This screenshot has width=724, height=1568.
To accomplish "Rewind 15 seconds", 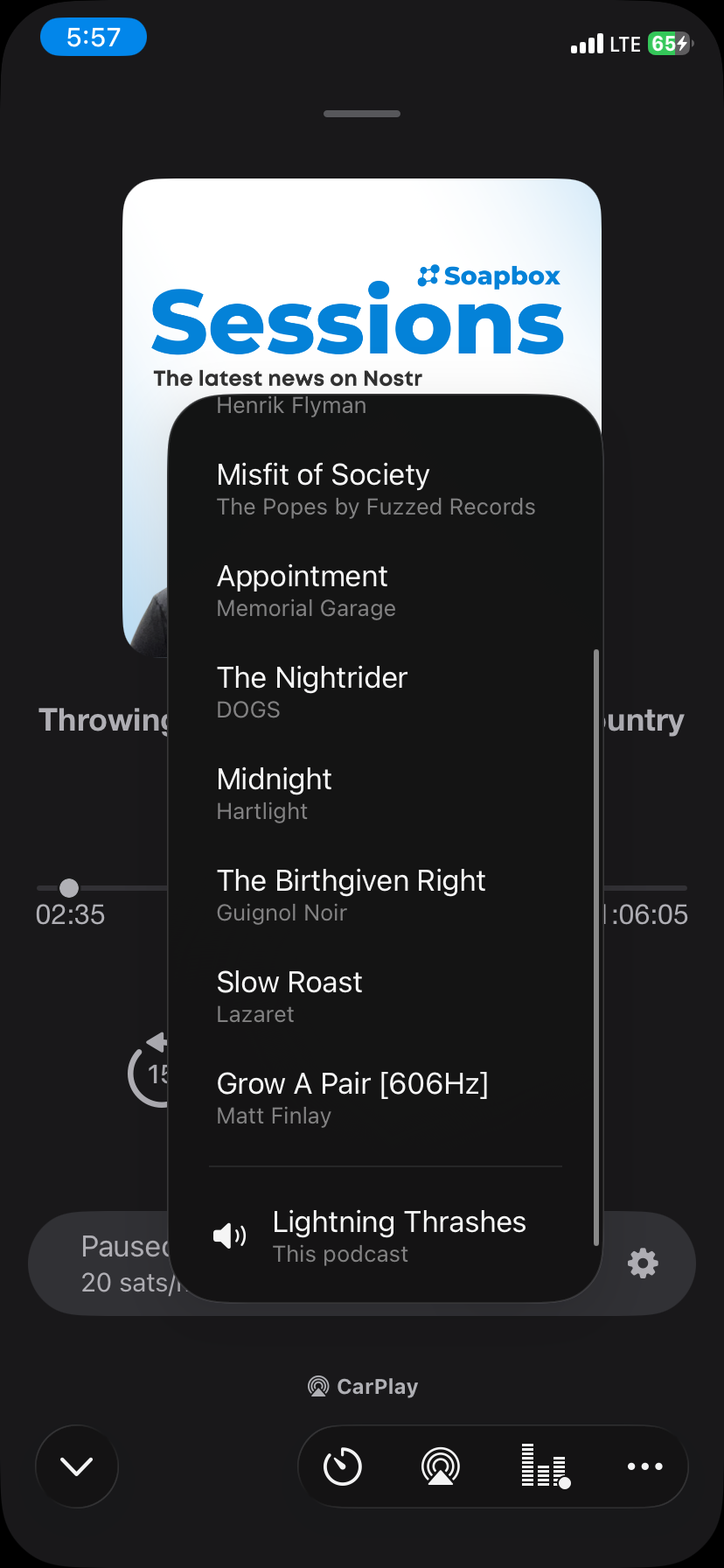I will (x=150, y=1071).
